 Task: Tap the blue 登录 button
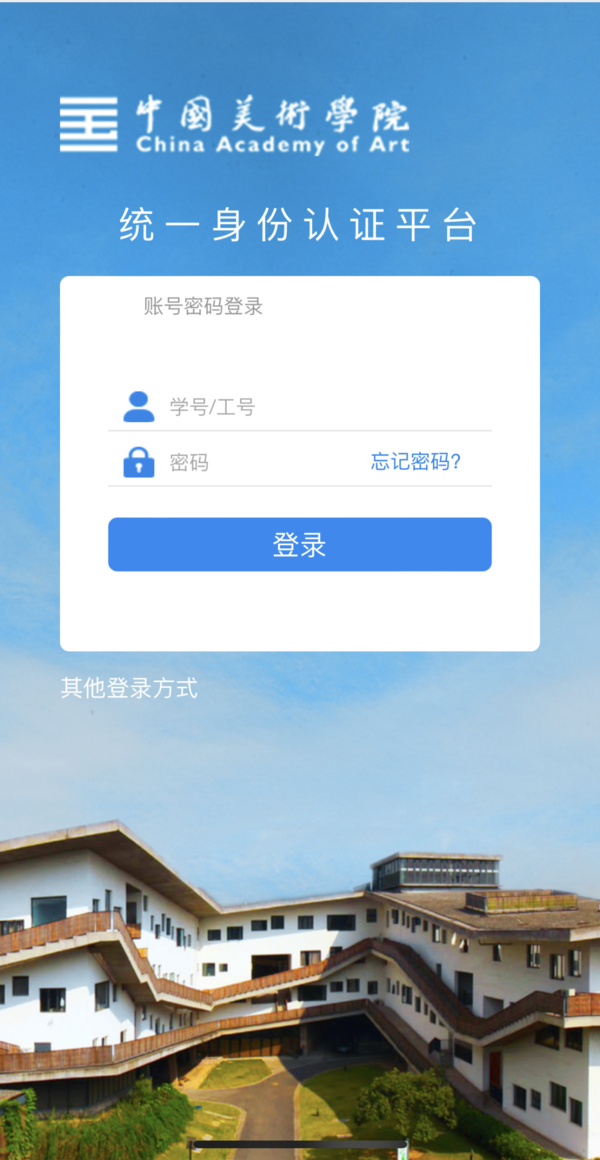[300, 545]
